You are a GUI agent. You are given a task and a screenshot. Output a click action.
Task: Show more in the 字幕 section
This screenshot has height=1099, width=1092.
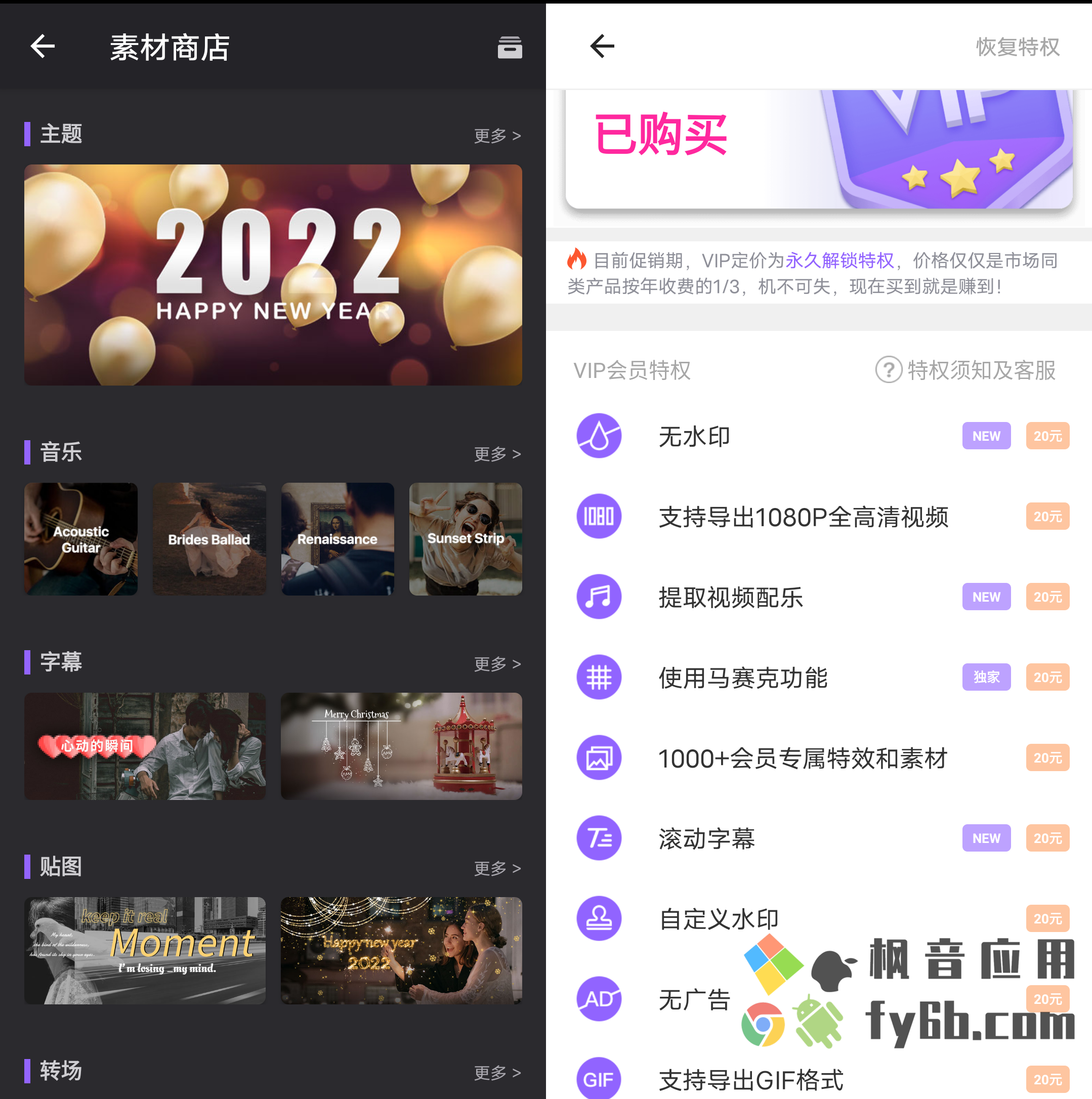pos(497,664)
